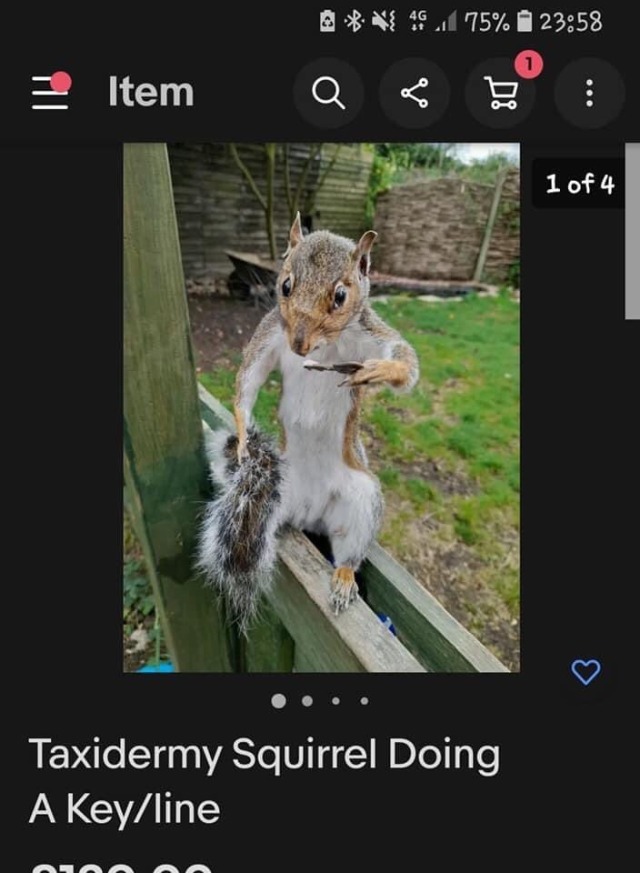
Task: Add item to watchlist with heart icon
Action: (585, 673)
